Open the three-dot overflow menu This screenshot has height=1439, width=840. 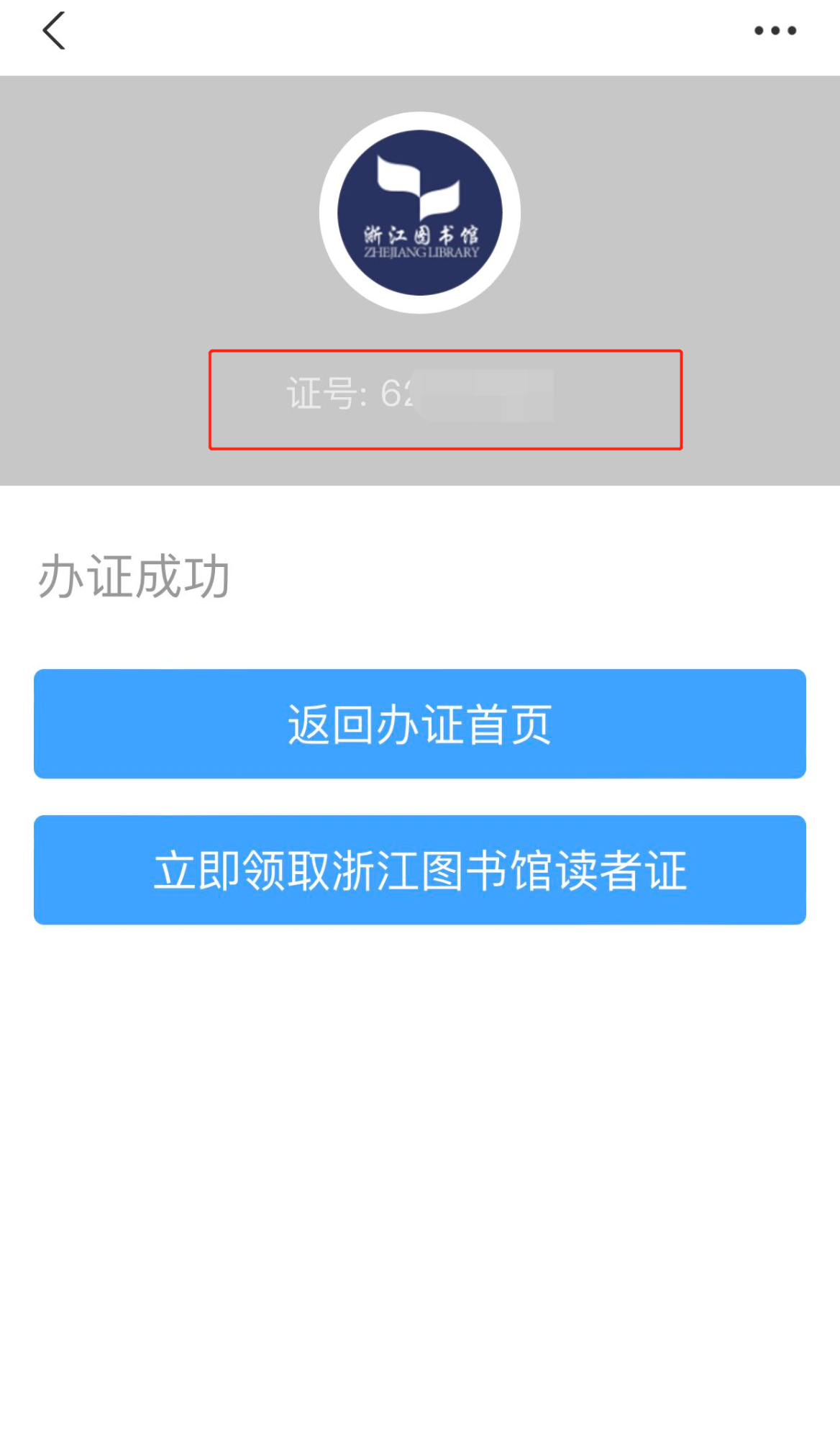click(x=775, y=31)
